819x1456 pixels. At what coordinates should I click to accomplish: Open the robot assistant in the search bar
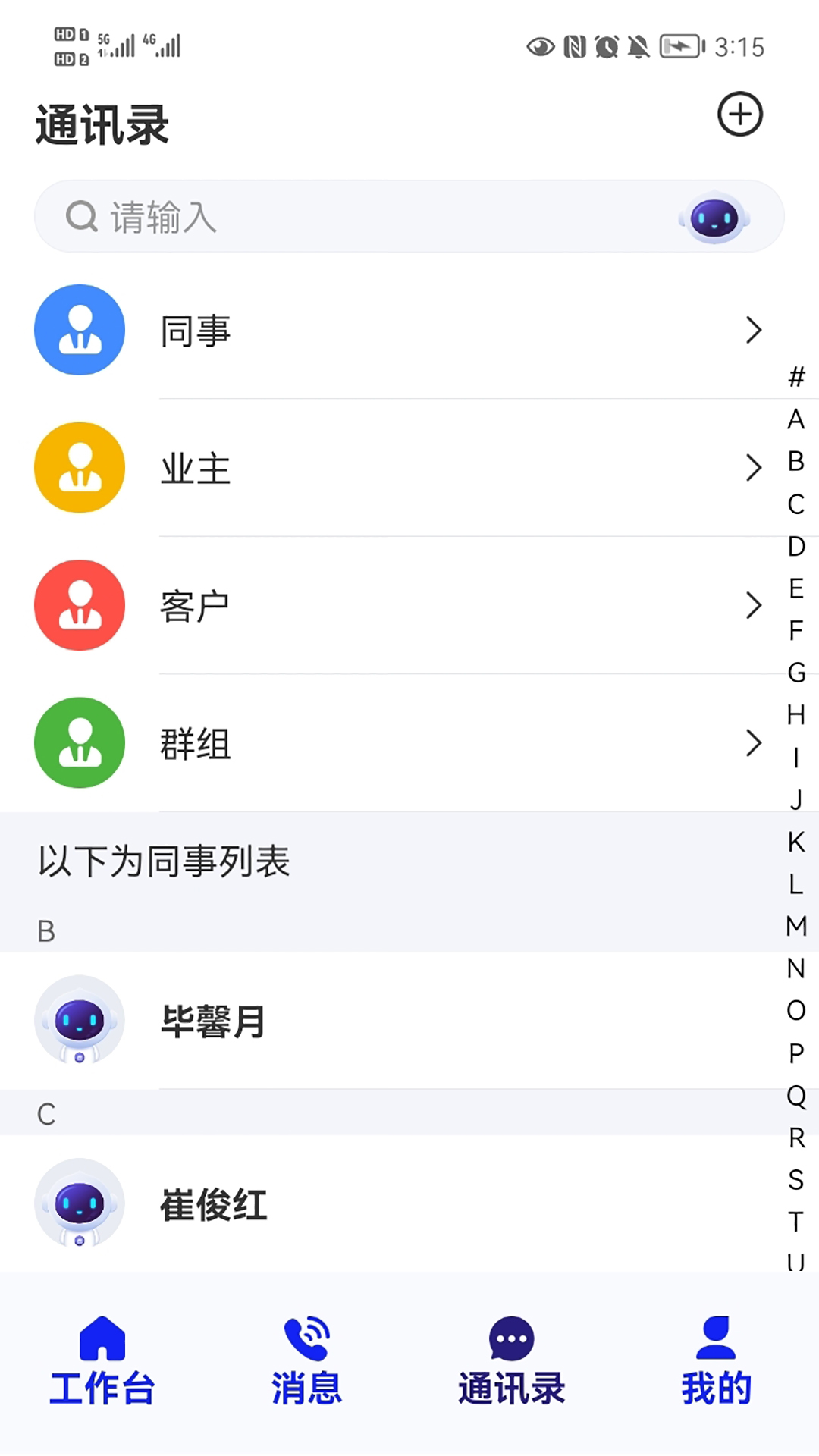click(x=714, y=218)
